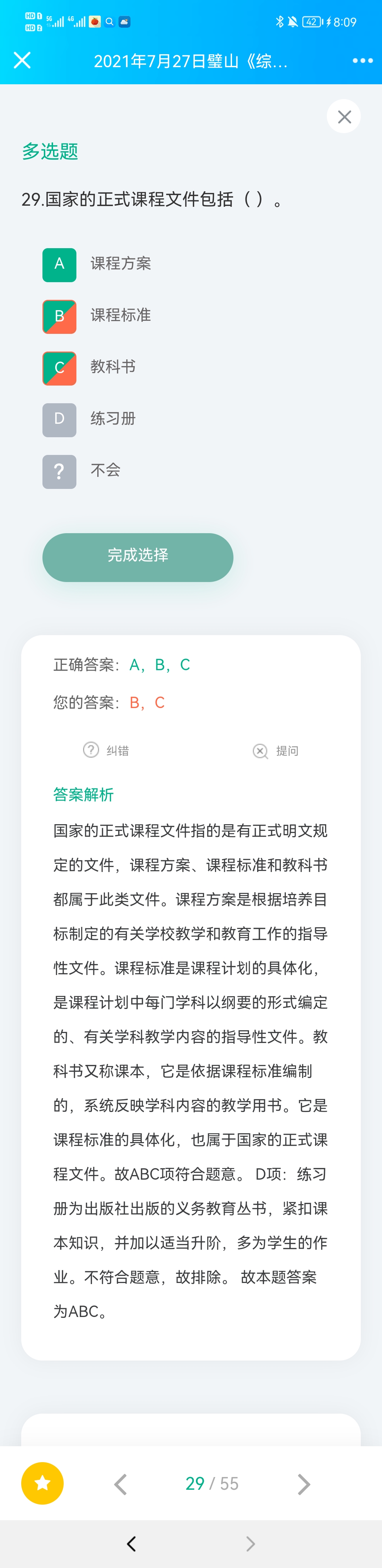The height and width of the screenshot is (1568, 382).
Task: Go to the previous question
Action: point(121,1484)
